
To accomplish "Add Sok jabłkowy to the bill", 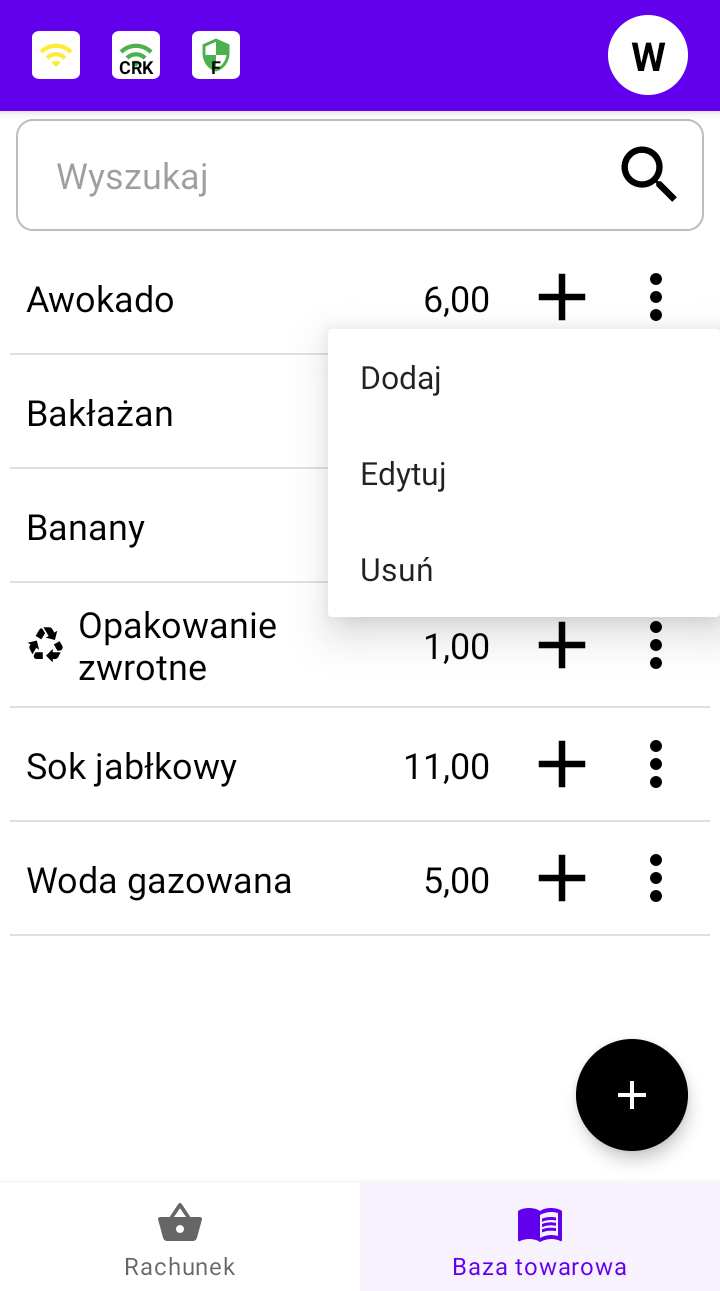I will 562,765.
